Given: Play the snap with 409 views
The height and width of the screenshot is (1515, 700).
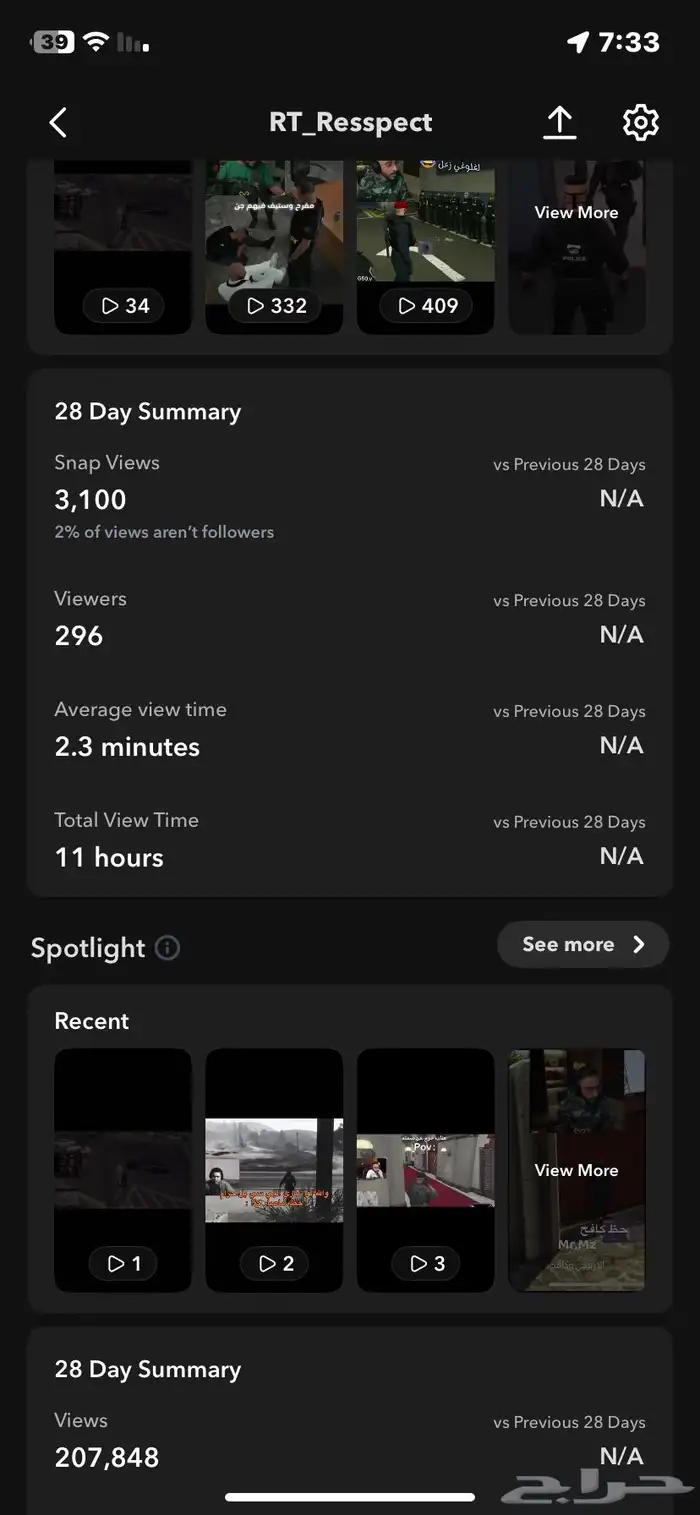Looking at the screenshot, I should tap(425, 250).
